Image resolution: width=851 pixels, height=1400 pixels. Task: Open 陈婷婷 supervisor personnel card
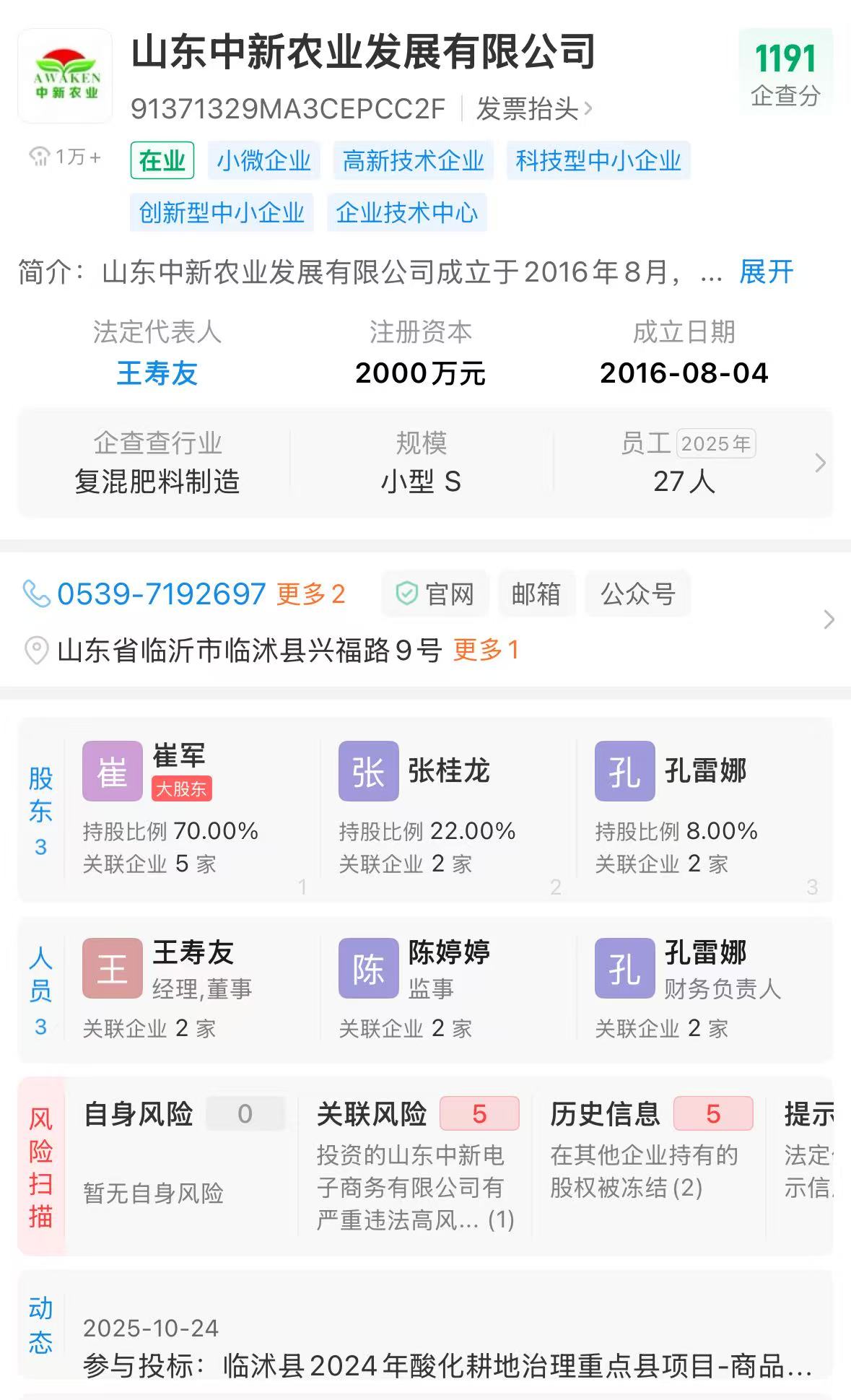click(448, 989)
